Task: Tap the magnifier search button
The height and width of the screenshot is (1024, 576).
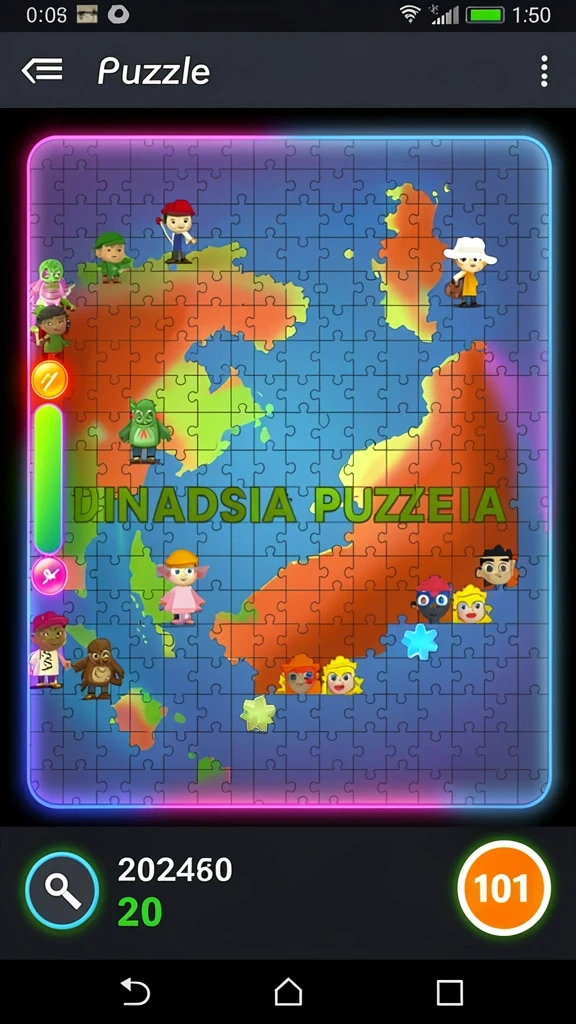Action: (x=62, y=889)
